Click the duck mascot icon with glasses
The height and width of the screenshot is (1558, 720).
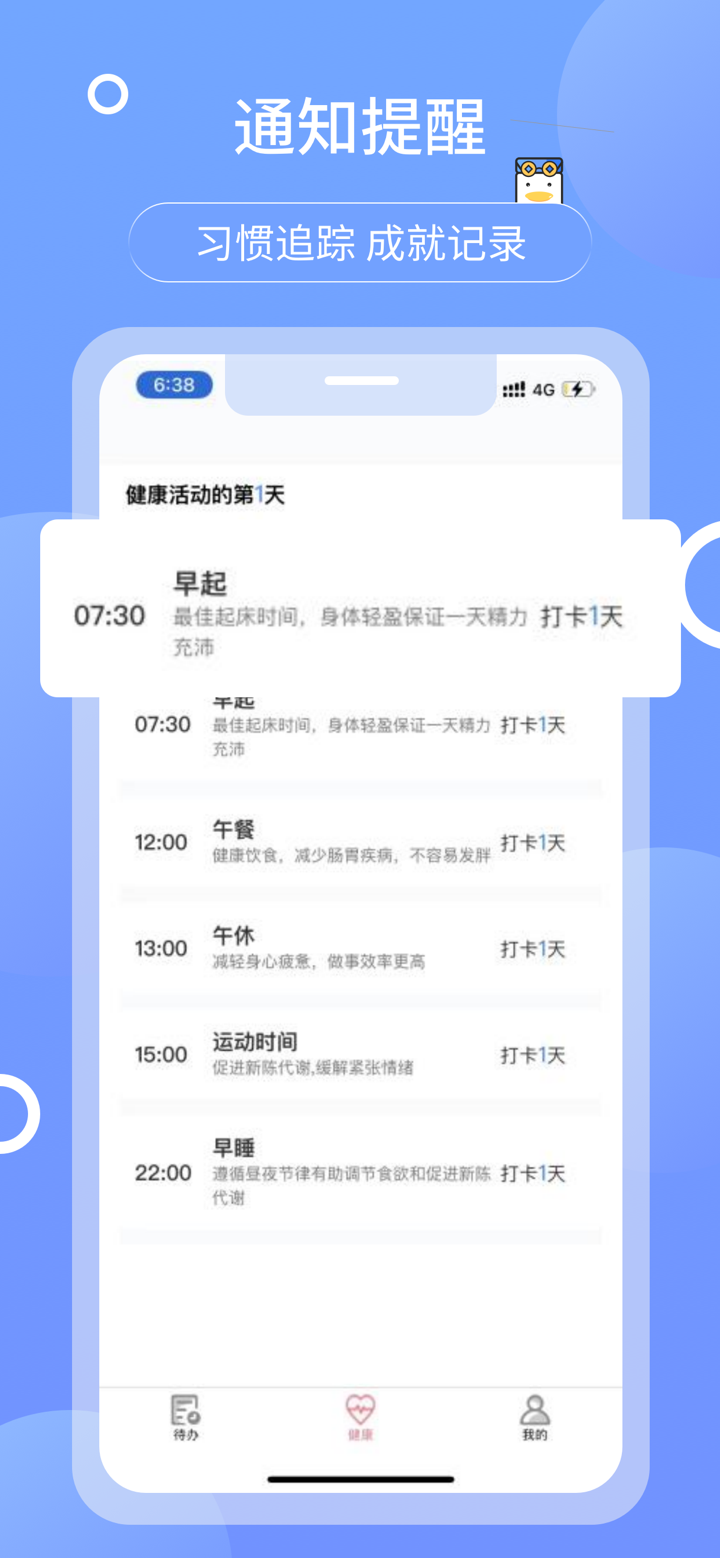click(x=539, y=182)
